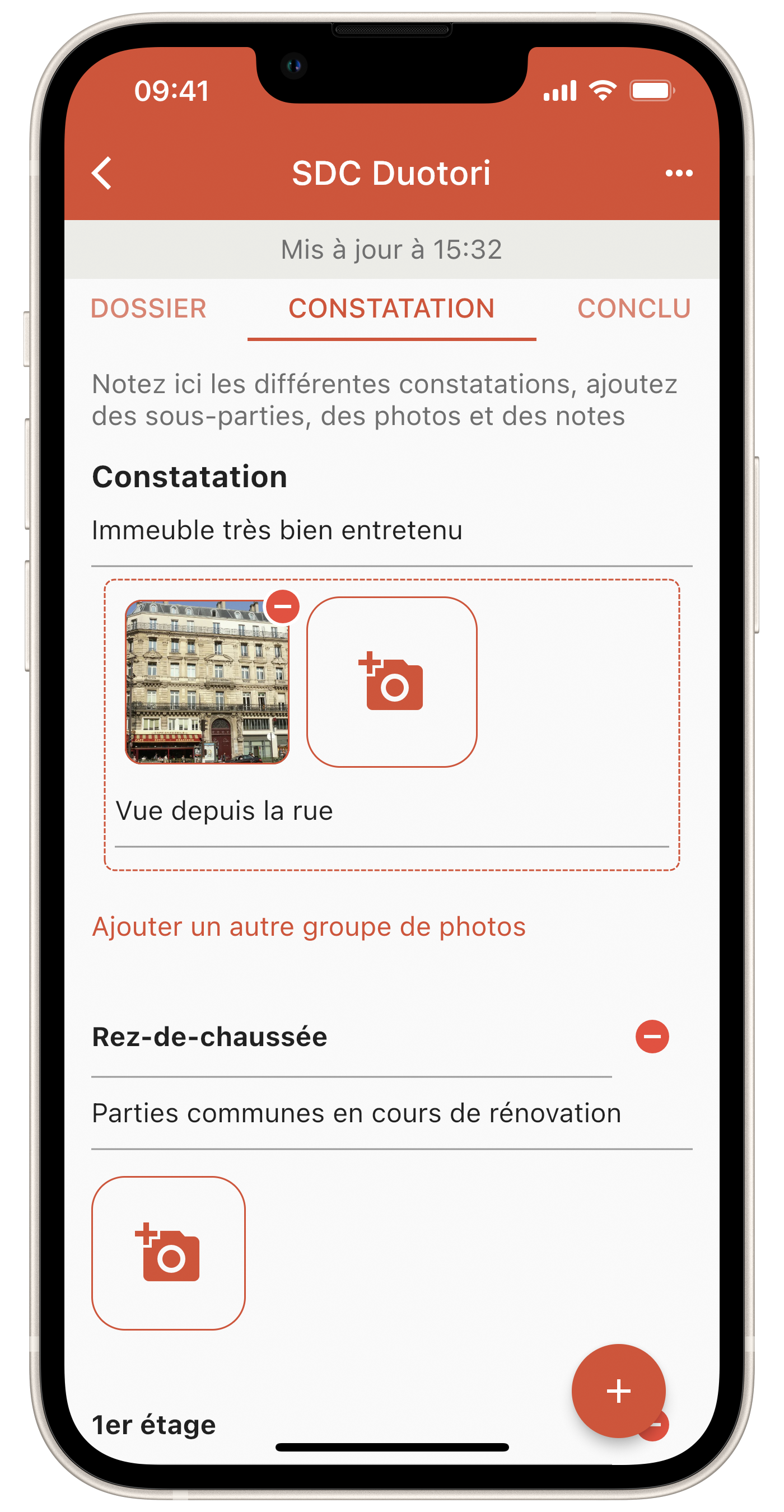Viewport: 784px width, 1512px height.
Task: Delete the Rez-de-chaussée section
Action: coord(652,1037)
